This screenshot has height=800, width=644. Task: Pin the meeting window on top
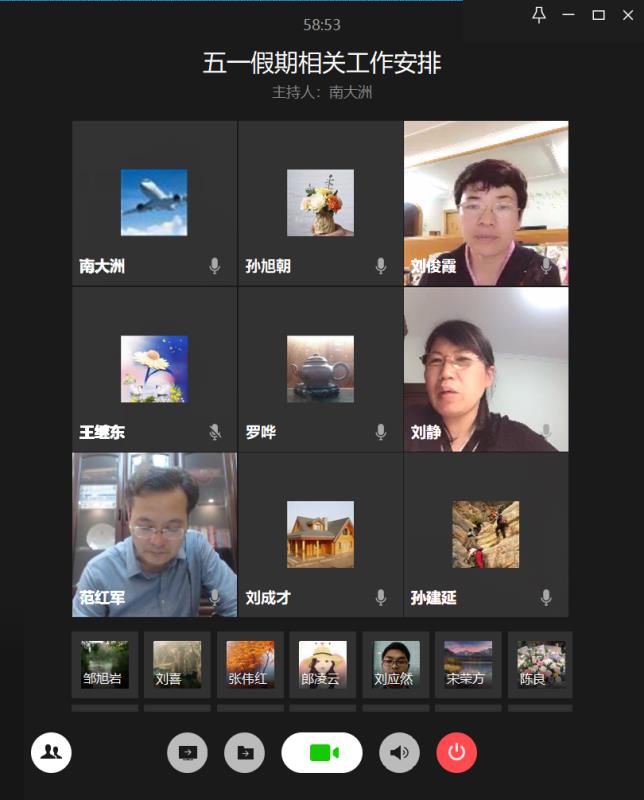539,15
